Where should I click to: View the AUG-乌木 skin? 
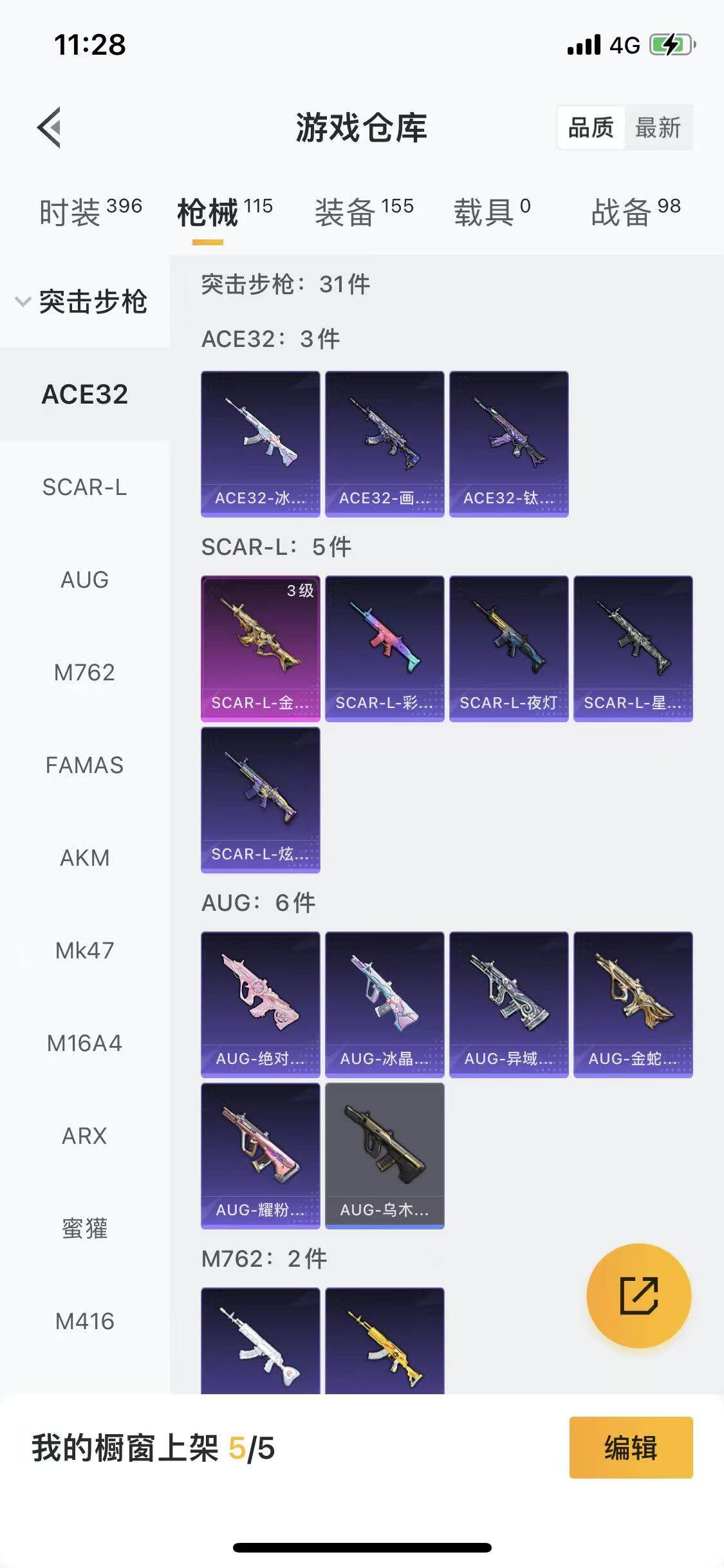384,1155
